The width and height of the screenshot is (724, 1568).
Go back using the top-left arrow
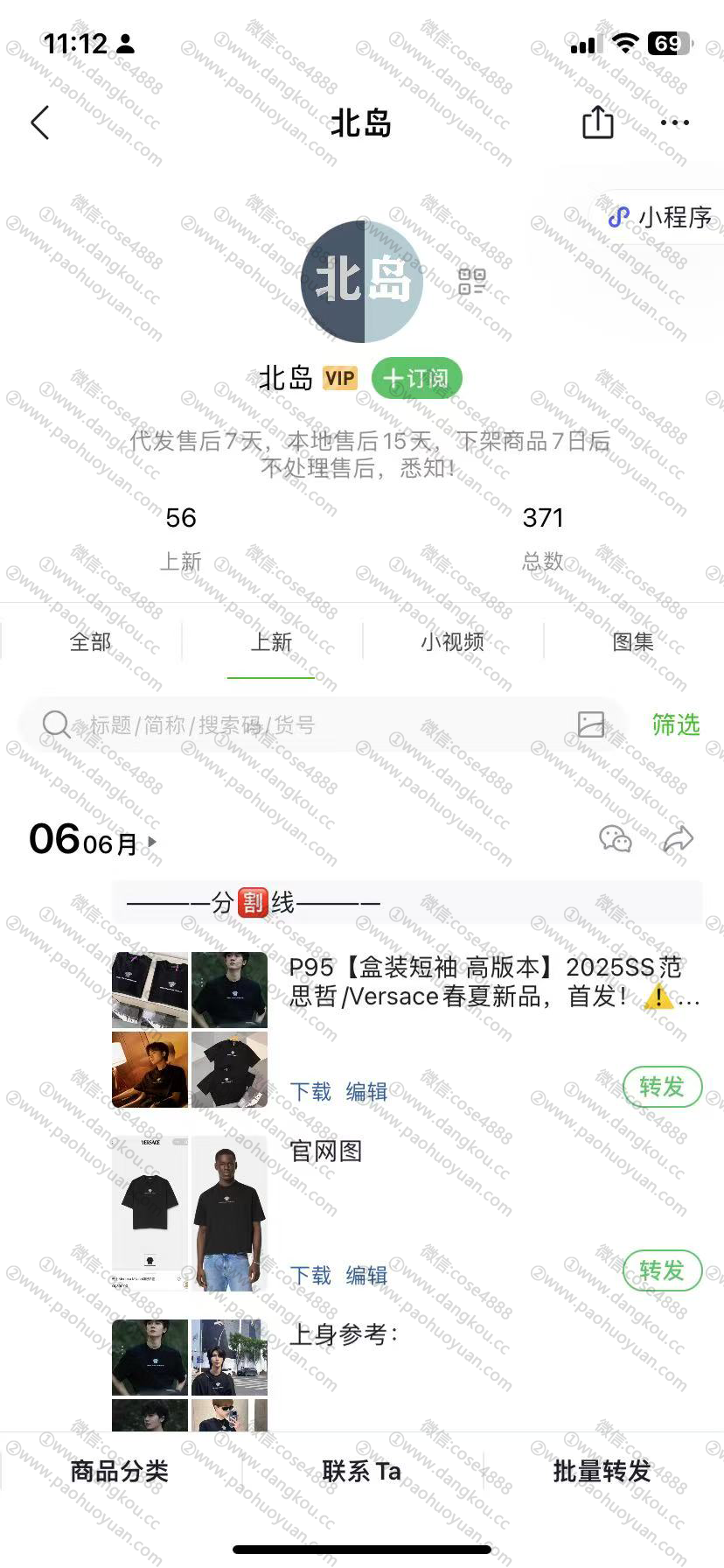[40, 123]
